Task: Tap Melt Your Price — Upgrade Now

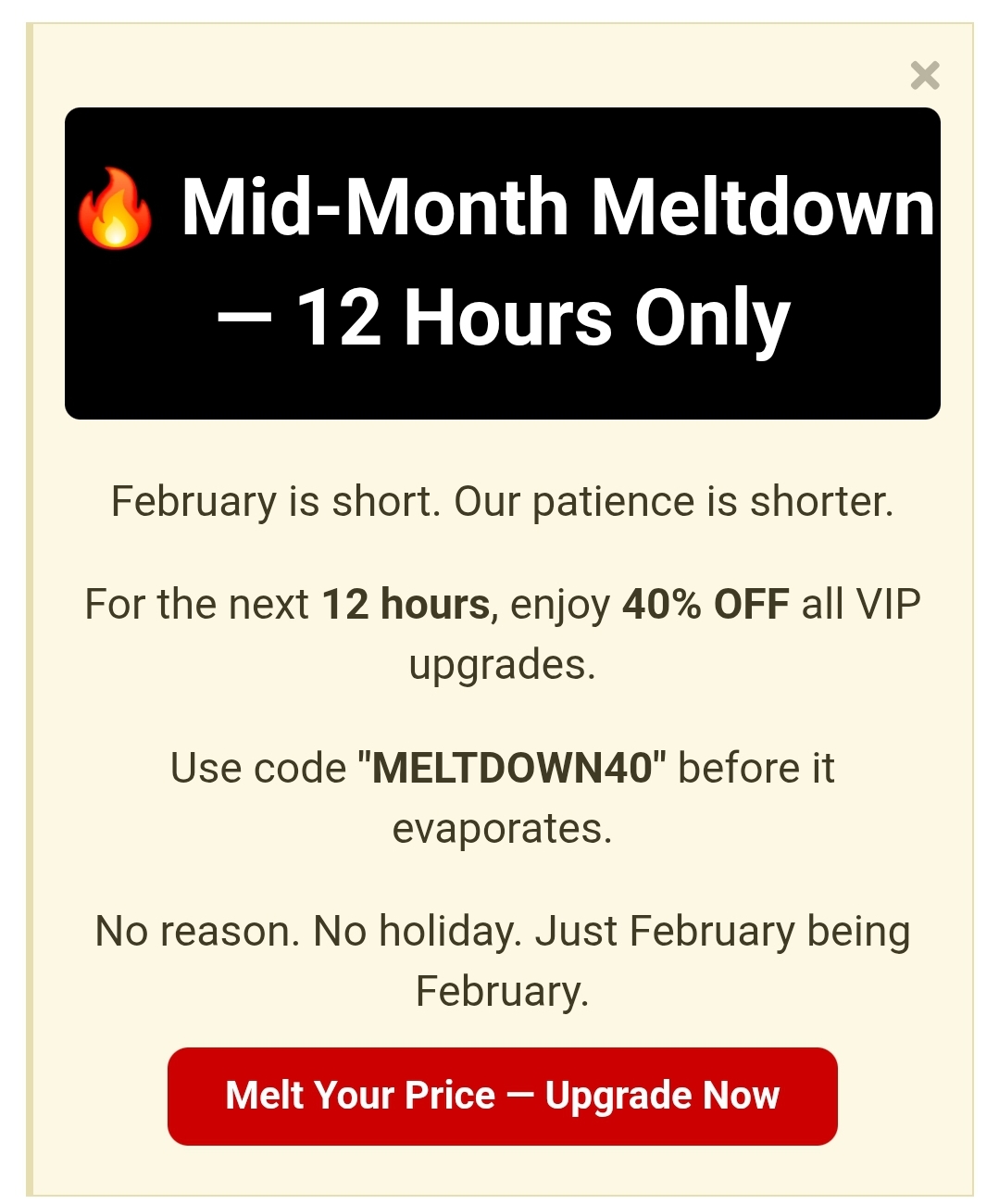Action: pyautogui.click(x=502, y=1096)
